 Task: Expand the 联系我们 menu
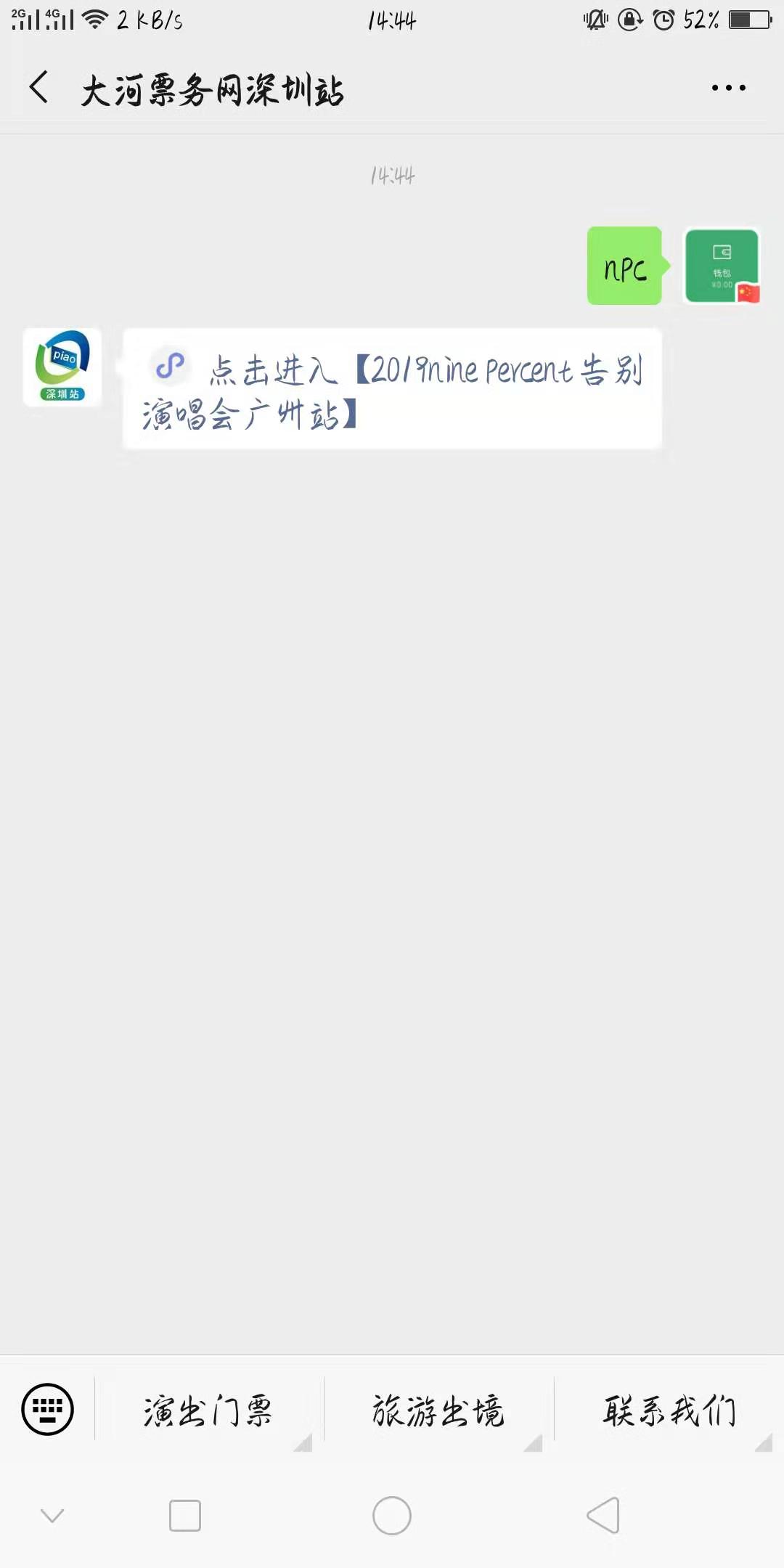click(669, 1411)
